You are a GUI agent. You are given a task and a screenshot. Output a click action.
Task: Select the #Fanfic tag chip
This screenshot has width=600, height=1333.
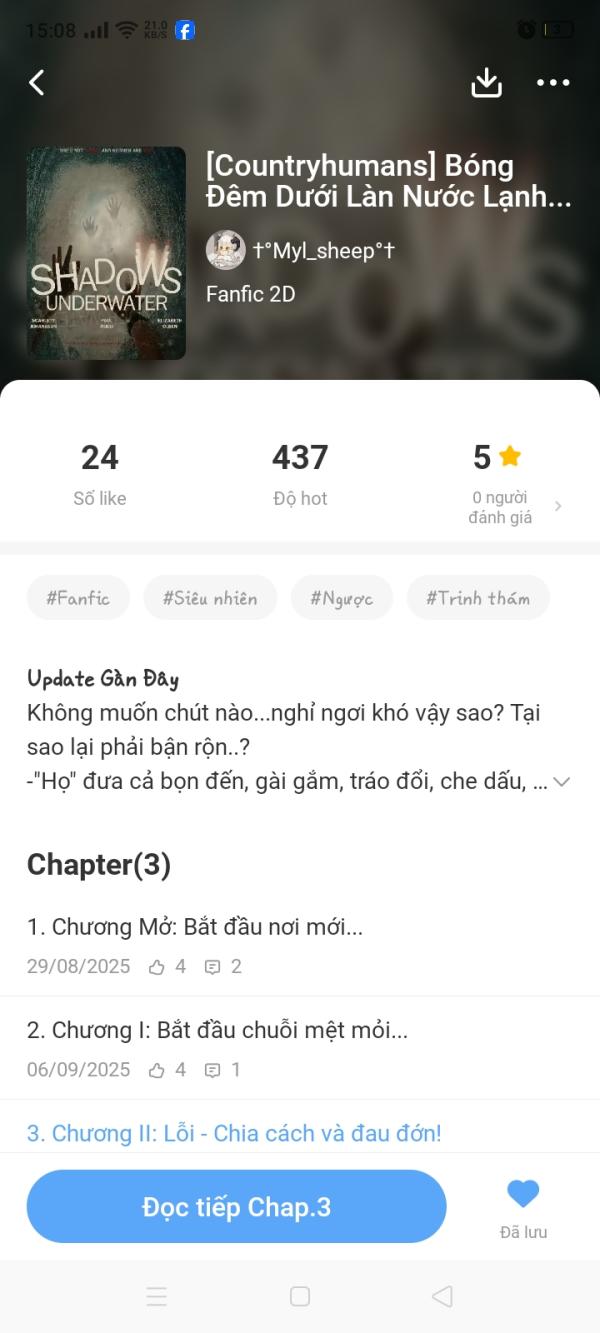point(78,598)
